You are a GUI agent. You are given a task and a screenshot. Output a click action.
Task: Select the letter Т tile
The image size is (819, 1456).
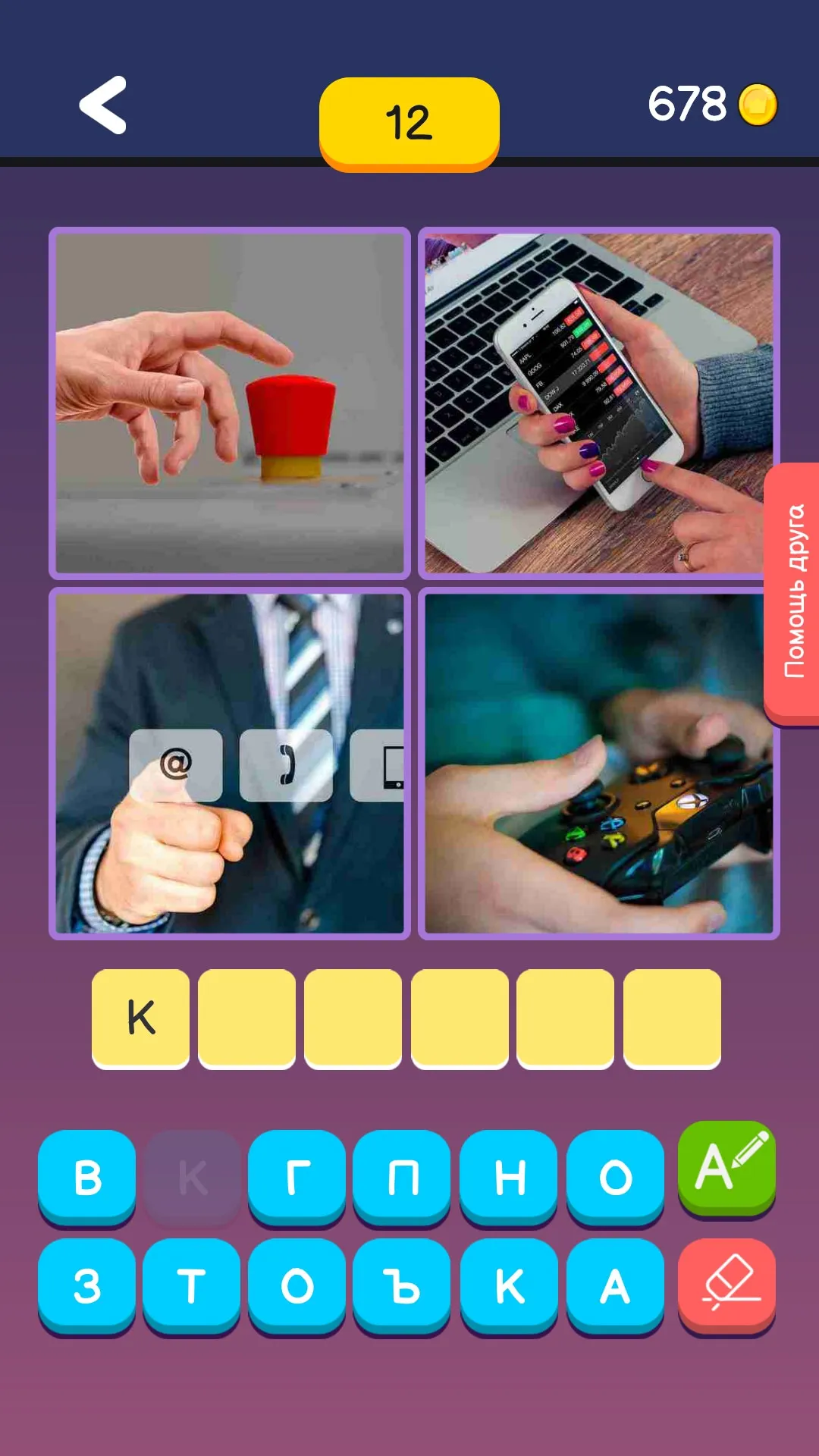coord(192,1286)
